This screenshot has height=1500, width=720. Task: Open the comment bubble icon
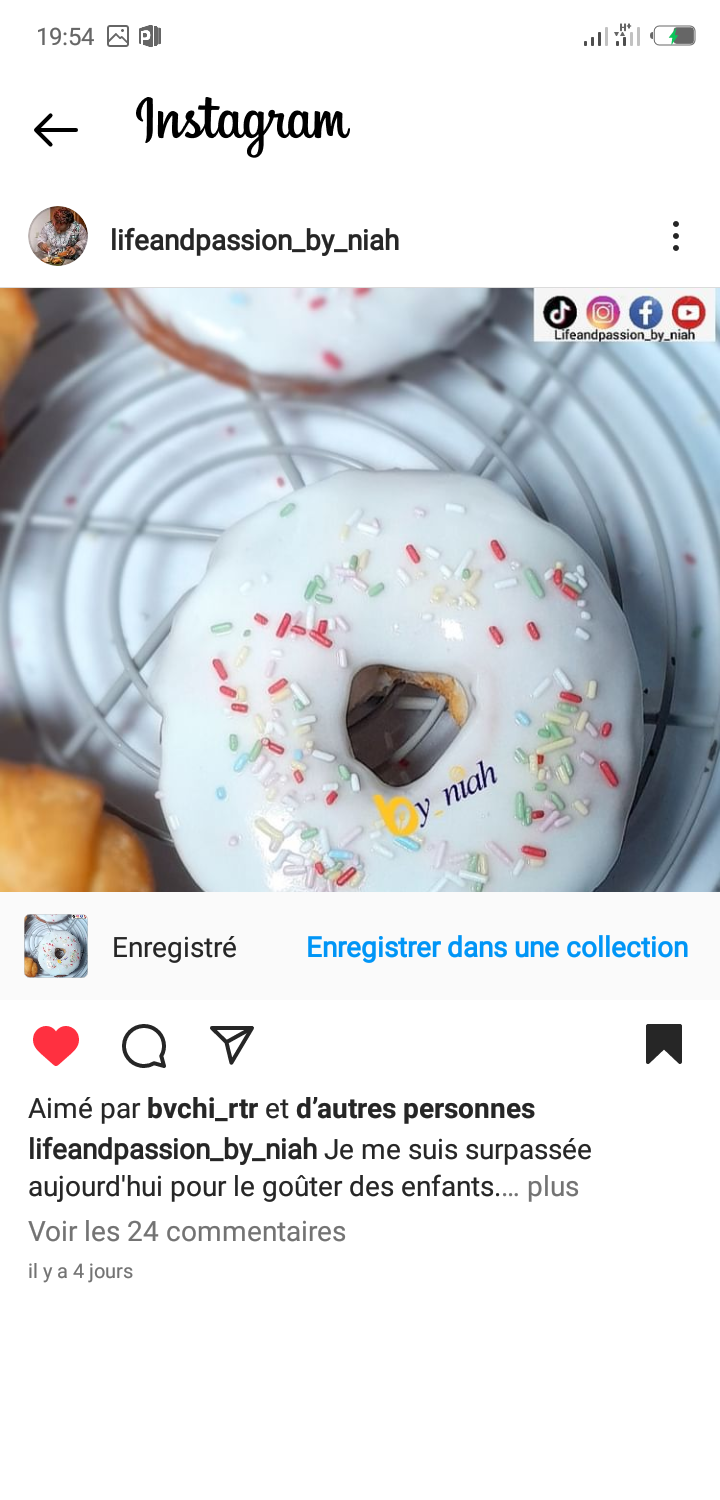(x=144, y=1046)
